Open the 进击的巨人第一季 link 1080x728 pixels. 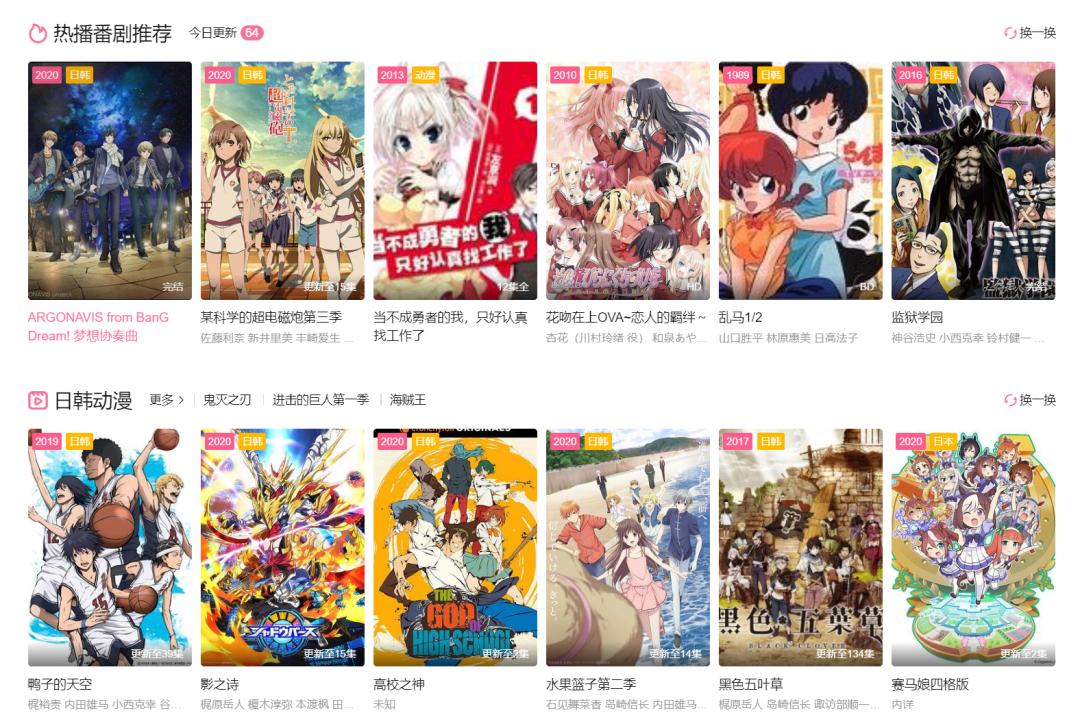pyautogui.click(x=320, y=400)
